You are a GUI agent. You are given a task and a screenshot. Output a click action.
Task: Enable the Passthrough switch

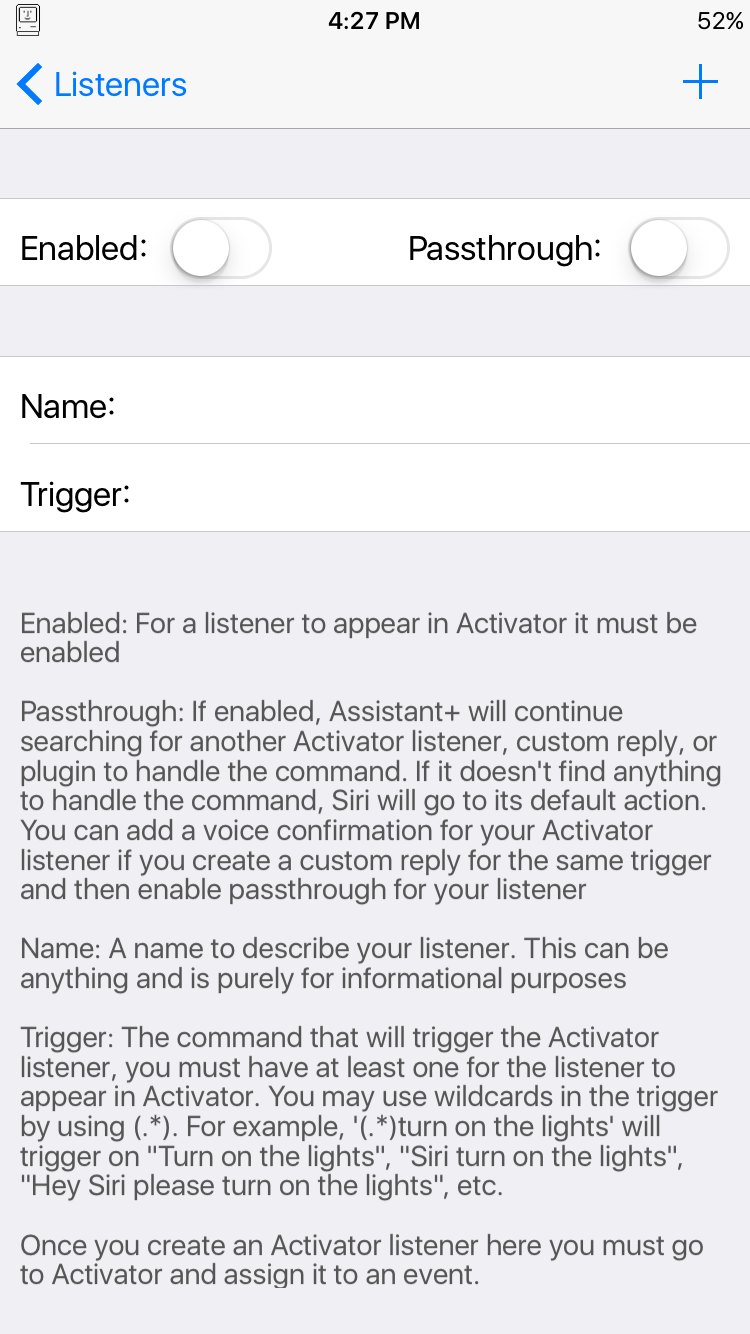[x=679, y=248]
